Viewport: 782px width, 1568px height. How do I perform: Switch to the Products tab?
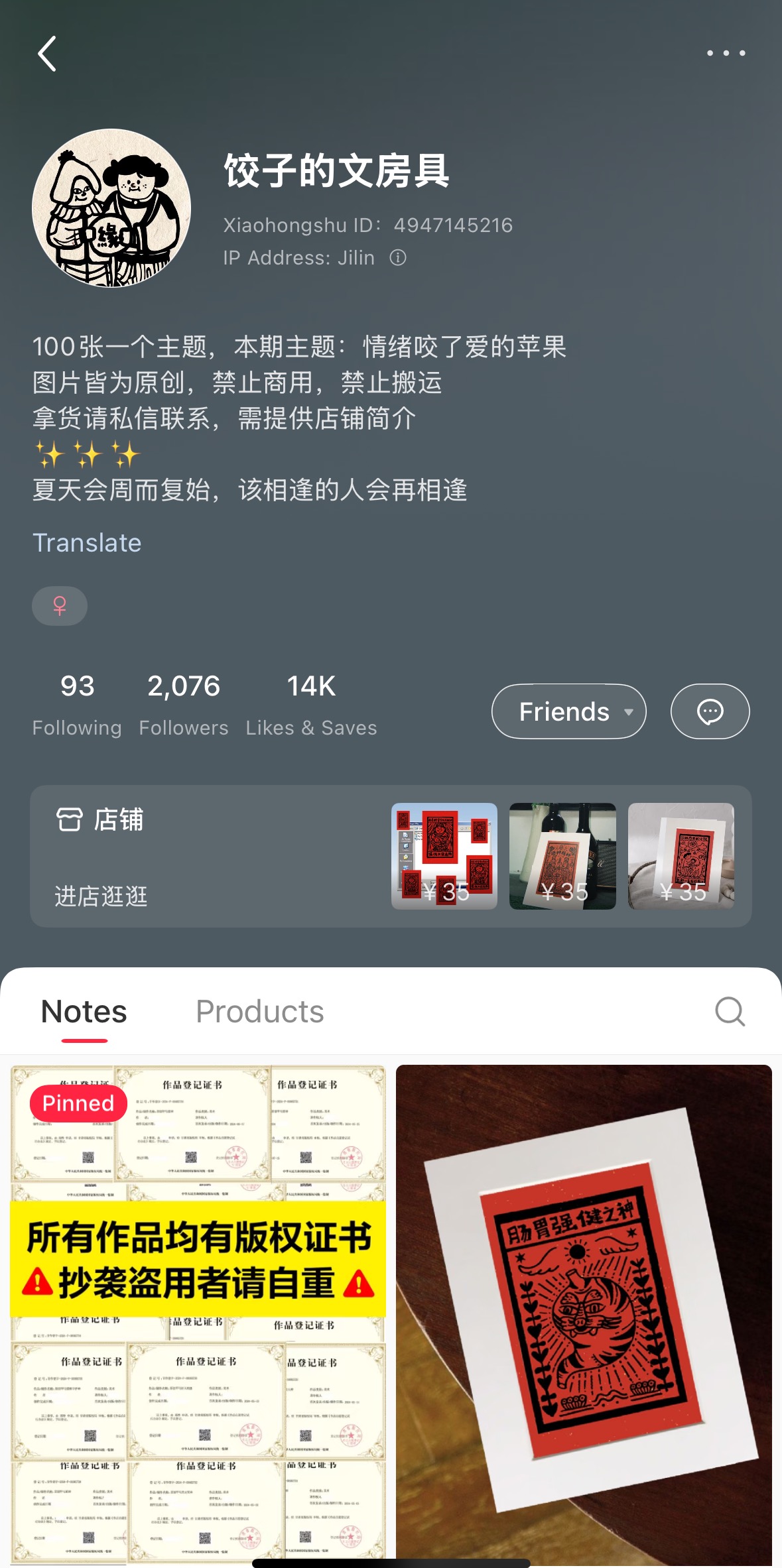pos(260,1012)
